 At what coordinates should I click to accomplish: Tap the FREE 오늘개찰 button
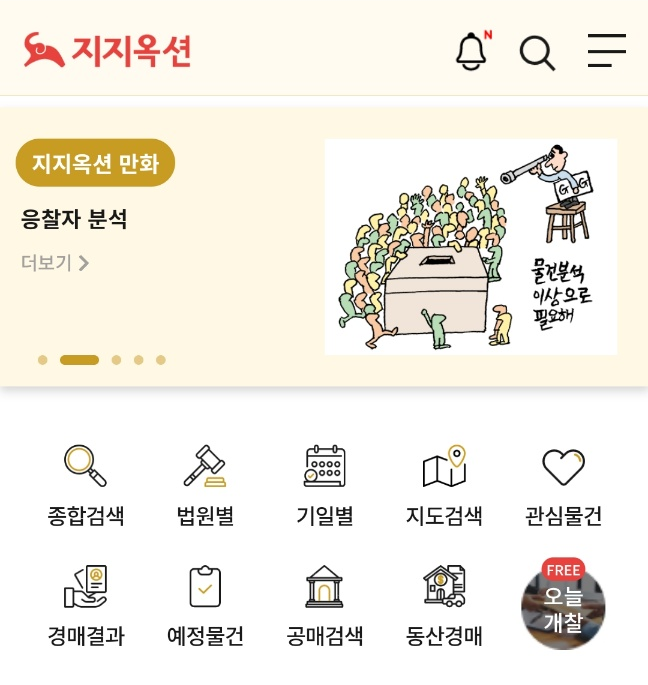point(563,606)
